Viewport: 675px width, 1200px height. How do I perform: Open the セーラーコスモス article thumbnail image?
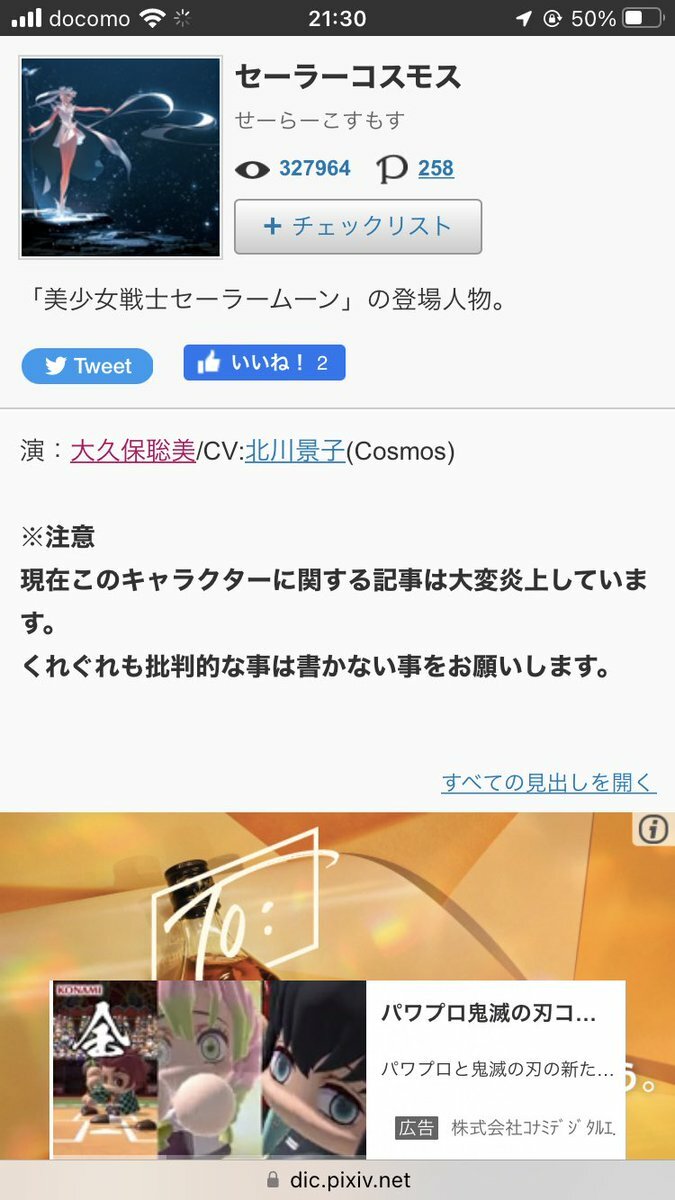[x=120, y=157]
